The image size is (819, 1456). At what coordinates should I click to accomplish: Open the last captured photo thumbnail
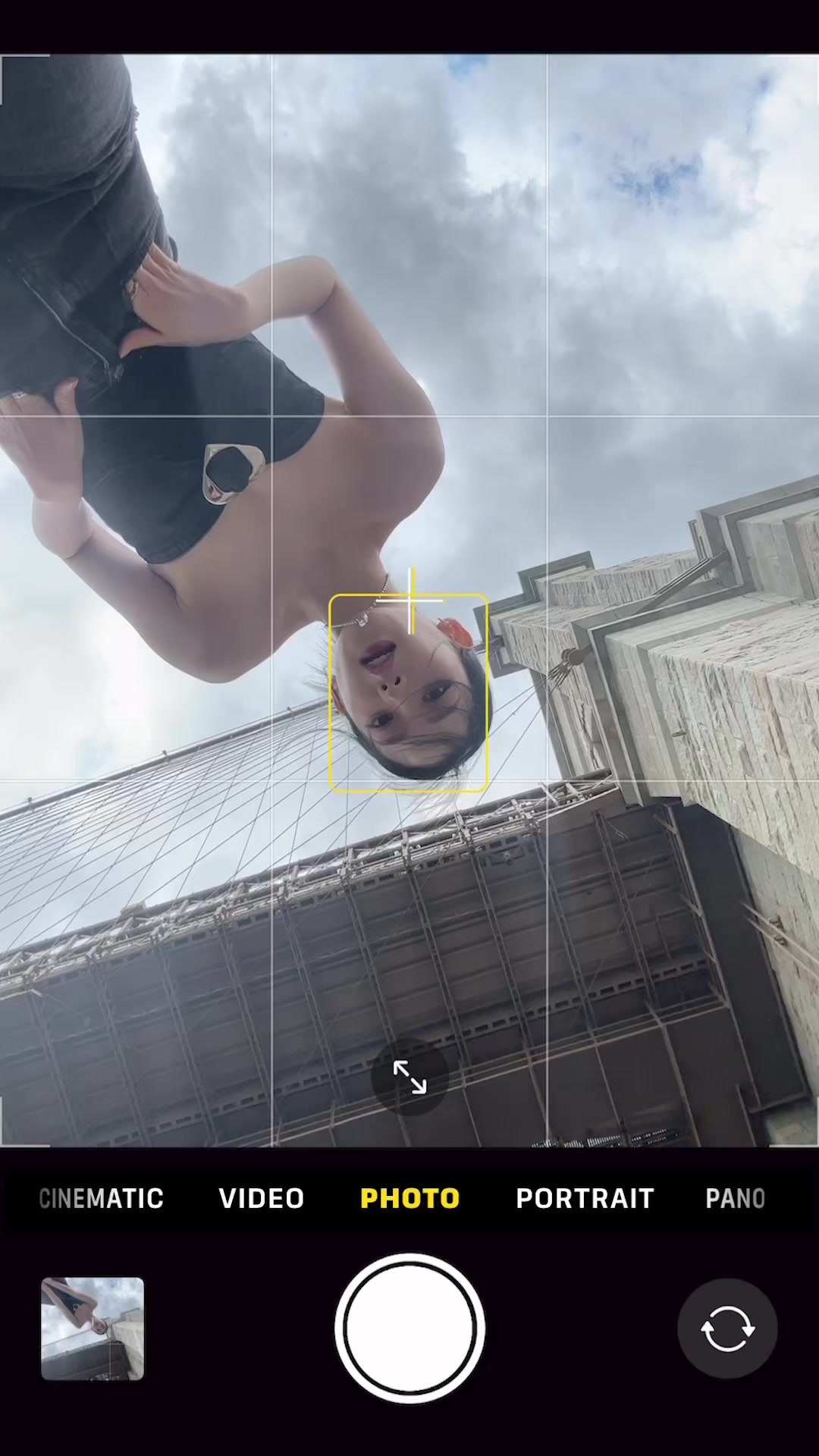click(93, 1329)
